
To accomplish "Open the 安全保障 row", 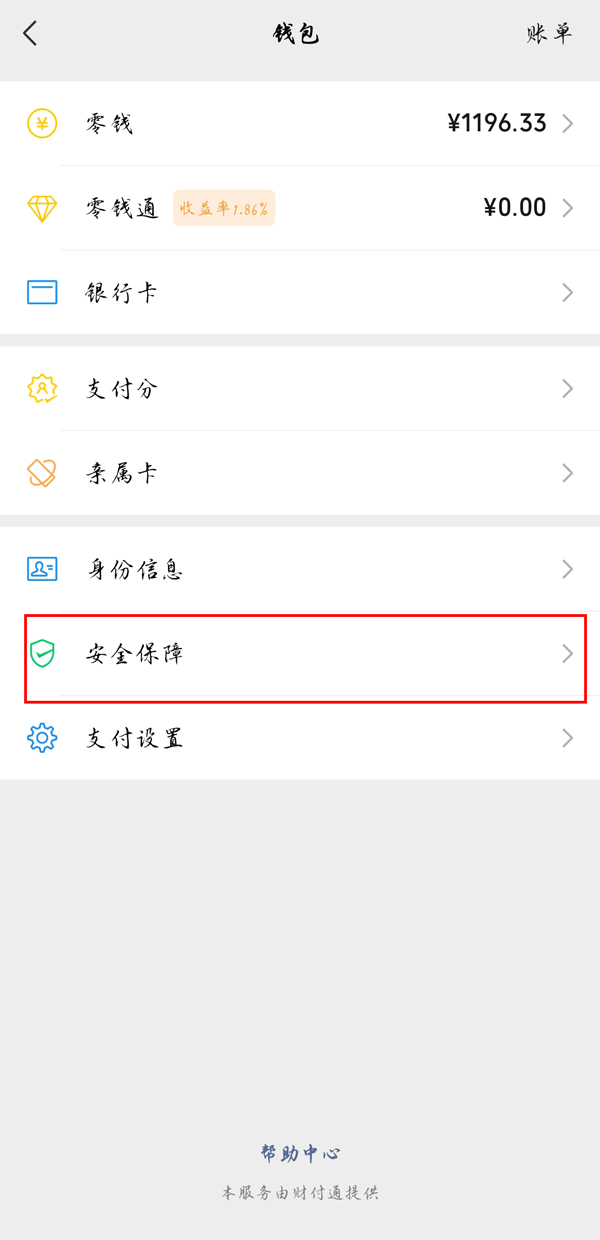I will (300, 654).
